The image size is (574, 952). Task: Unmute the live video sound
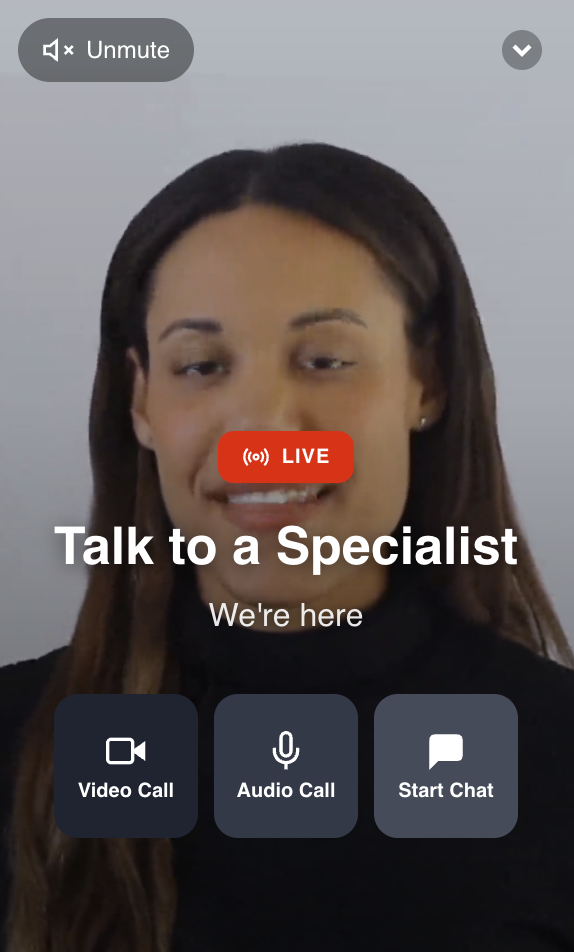pos(106,50)
